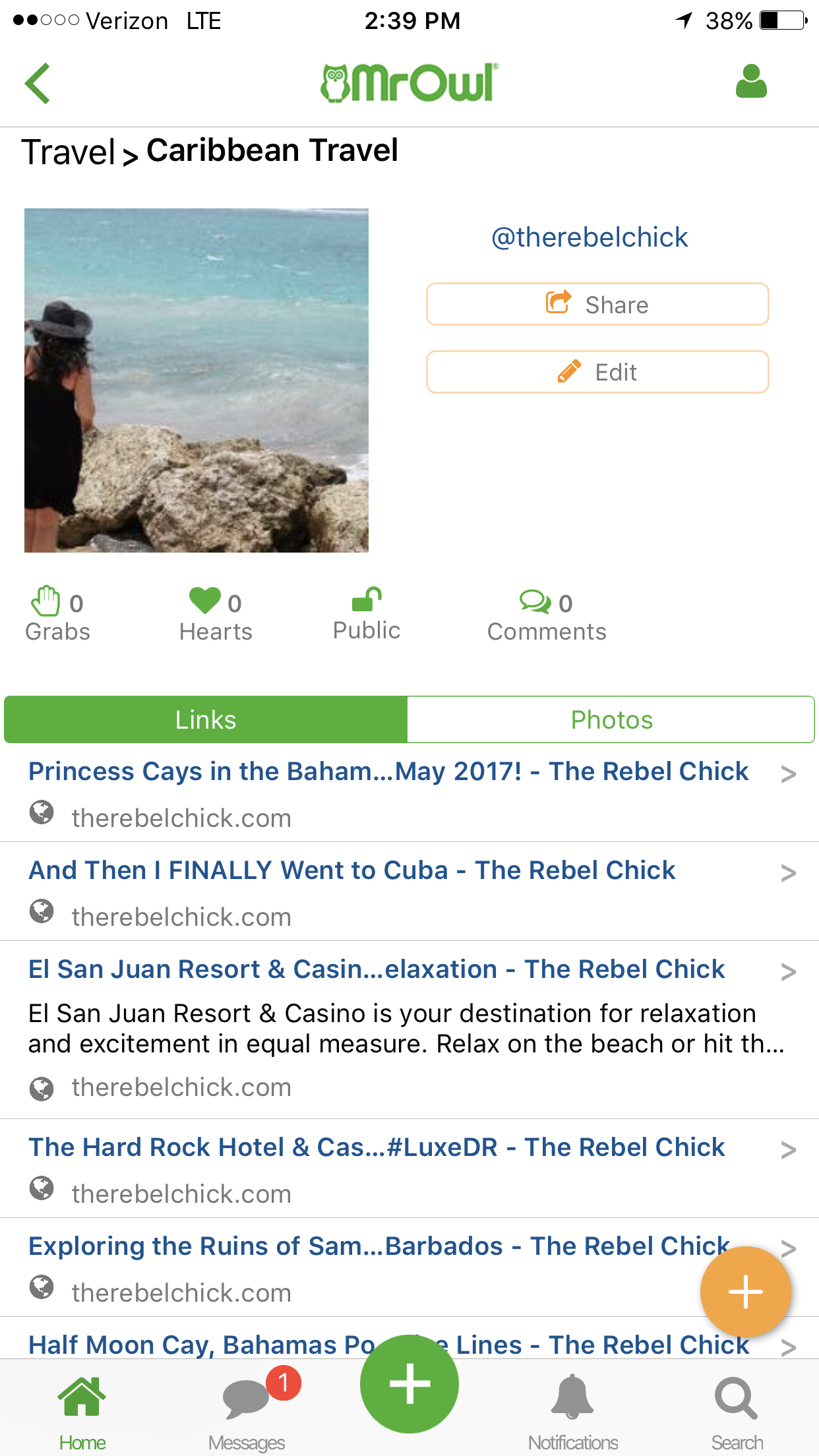Tap the green plus button in bottom bar
Image resolution: width=819 pixels, height=1456 pixels.
(409, 1383)
